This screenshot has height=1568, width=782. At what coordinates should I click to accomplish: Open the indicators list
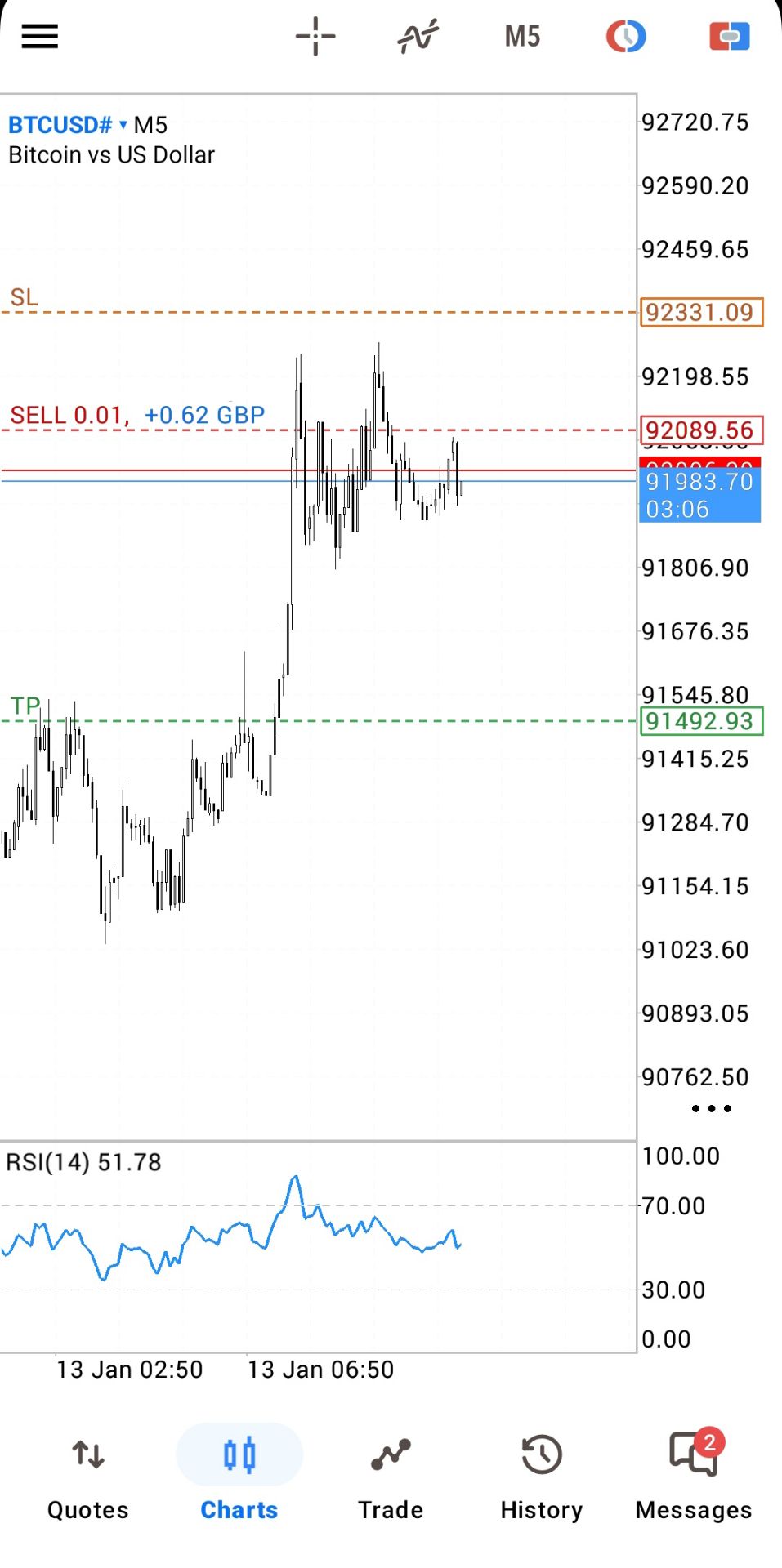[418, 37]
